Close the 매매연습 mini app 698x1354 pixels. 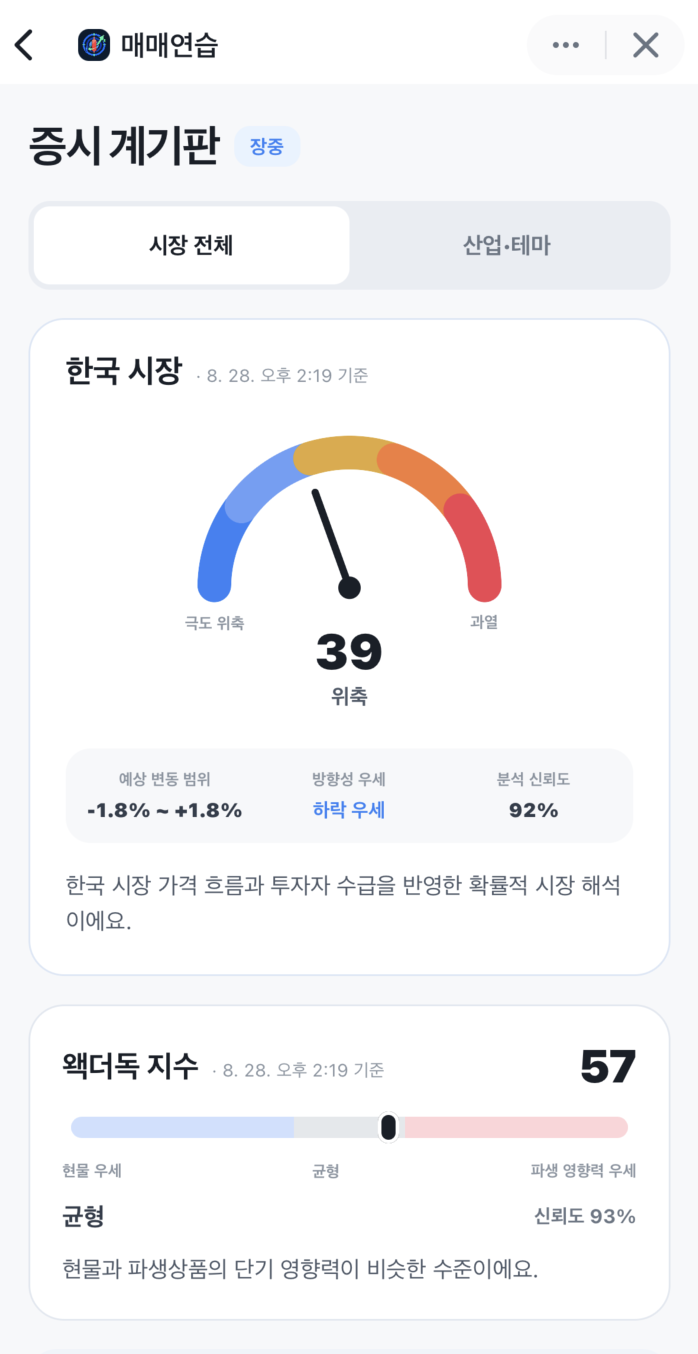(x=646, y=45)
